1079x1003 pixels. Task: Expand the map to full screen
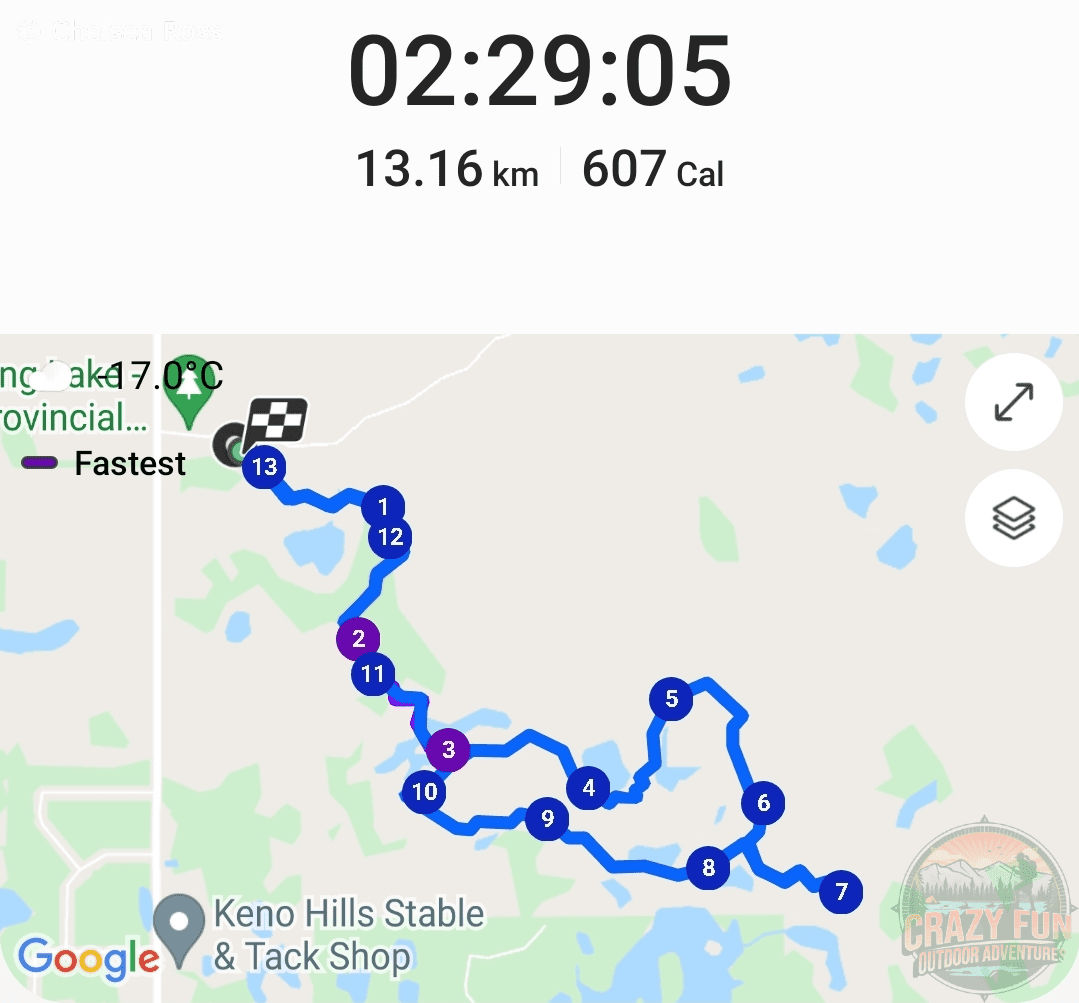(1013, 402)
